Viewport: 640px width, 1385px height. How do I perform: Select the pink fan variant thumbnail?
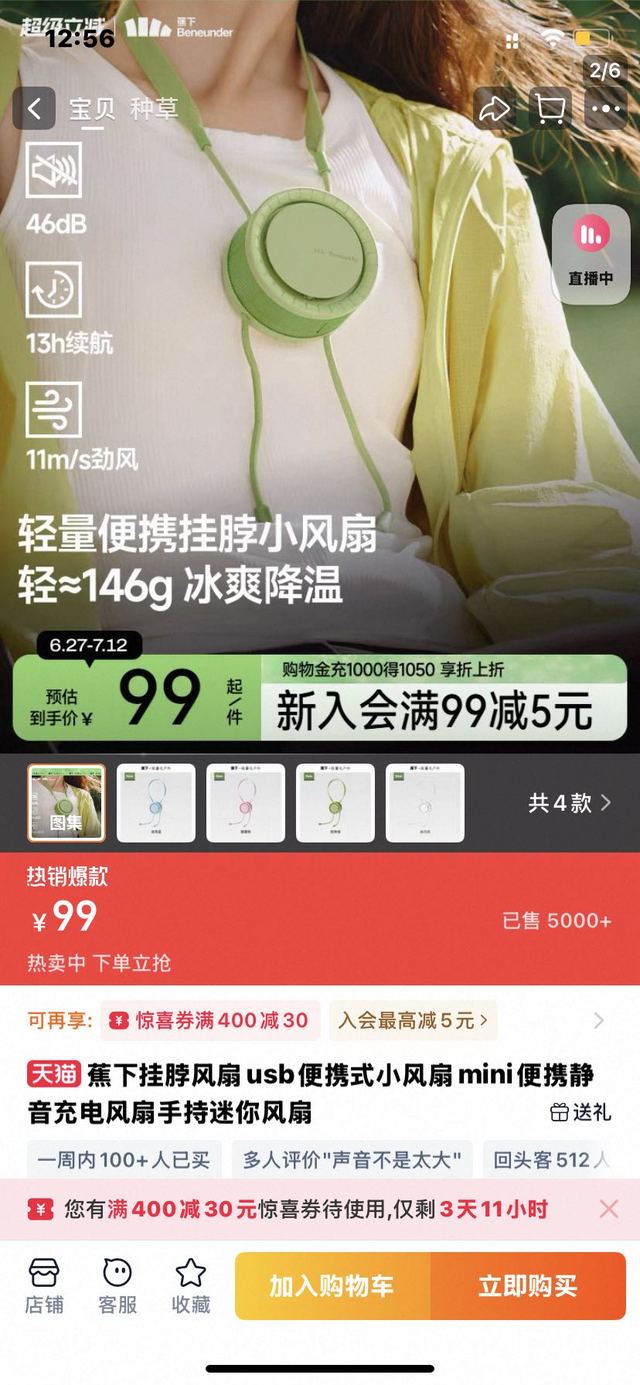[245, 802]
